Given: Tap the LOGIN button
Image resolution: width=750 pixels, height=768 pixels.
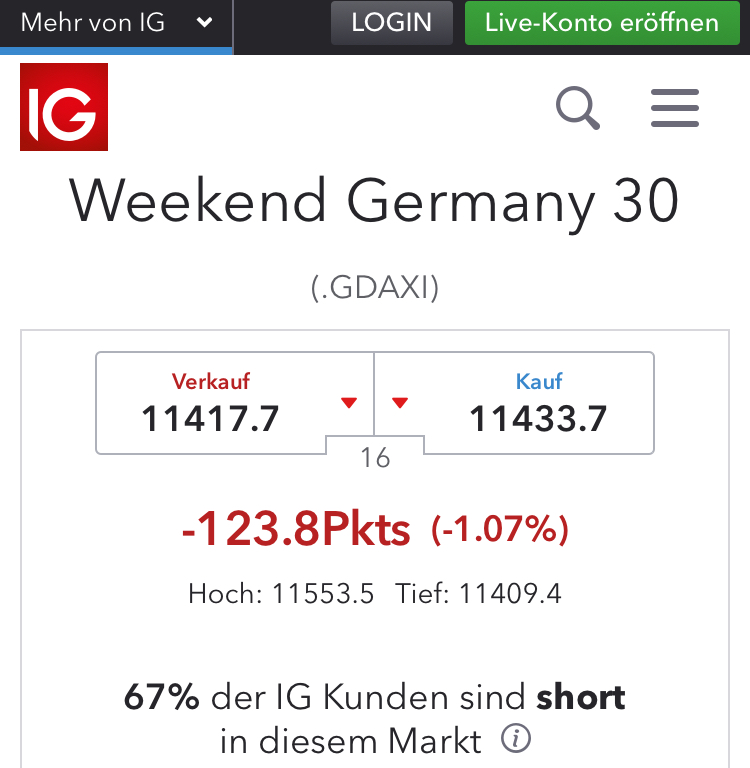Looking at the screenshot, I should (x=391, y=23).
